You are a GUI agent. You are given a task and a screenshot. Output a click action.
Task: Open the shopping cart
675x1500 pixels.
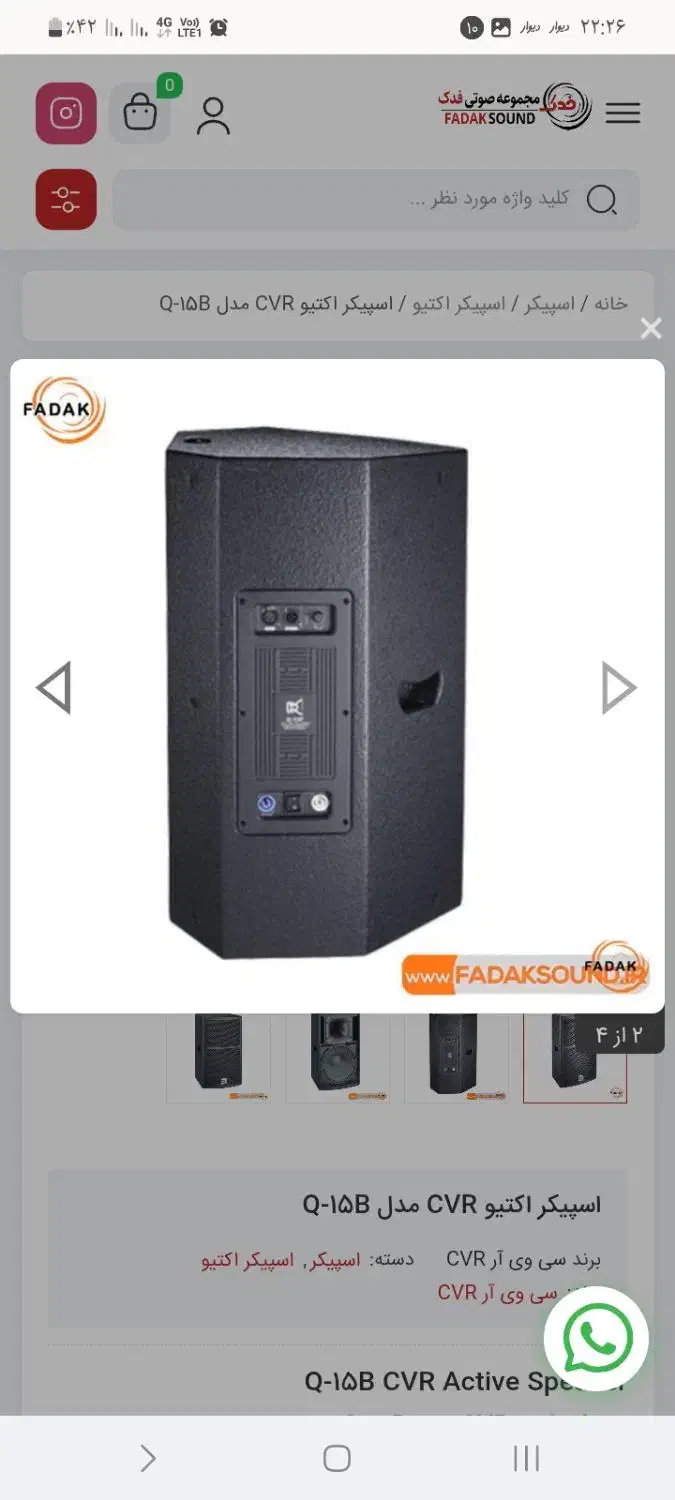[140, 113]
